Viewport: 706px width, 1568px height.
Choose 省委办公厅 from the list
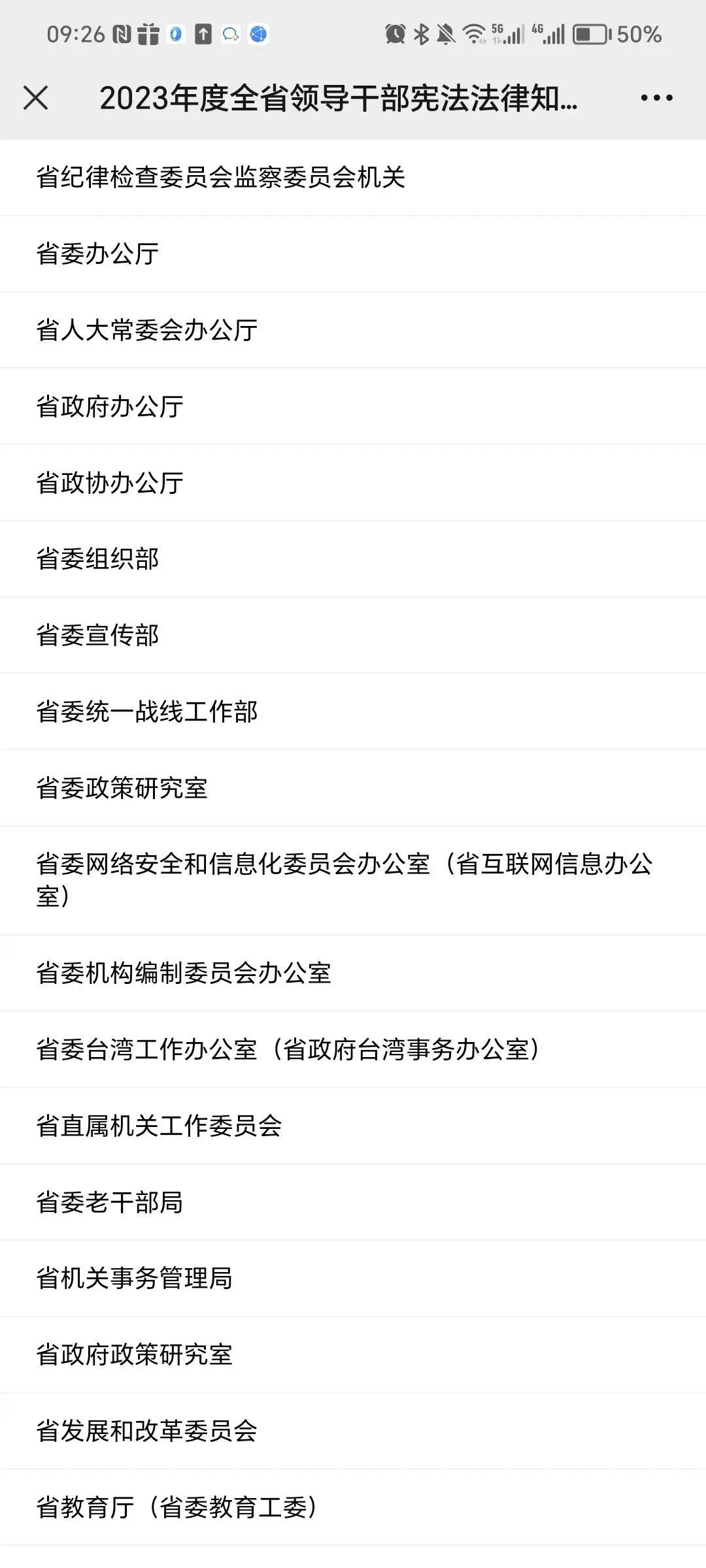[x=353, y=254]
